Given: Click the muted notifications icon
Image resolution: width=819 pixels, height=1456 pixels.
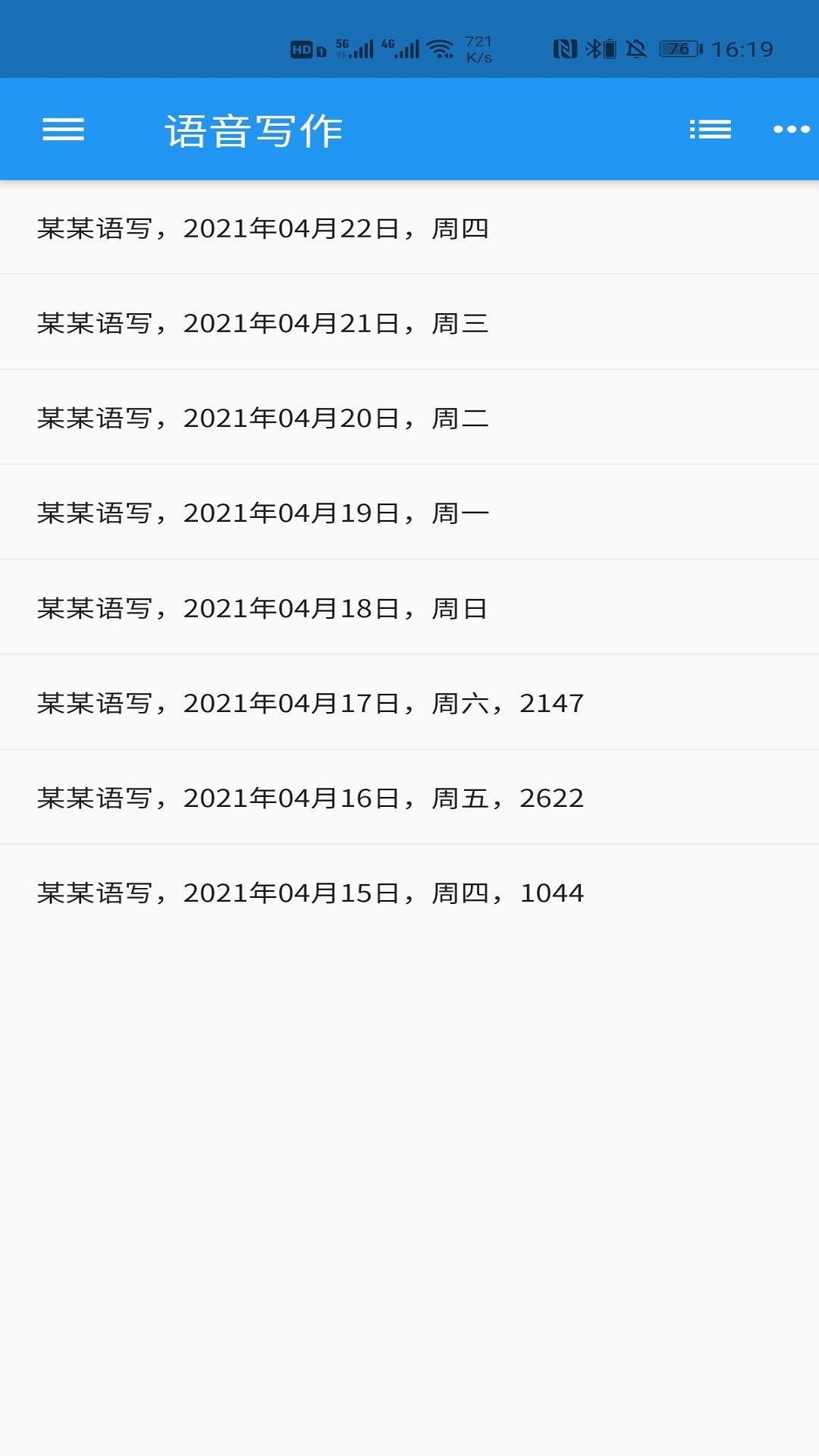Looking at the screenshot, I should pos(635,48).
